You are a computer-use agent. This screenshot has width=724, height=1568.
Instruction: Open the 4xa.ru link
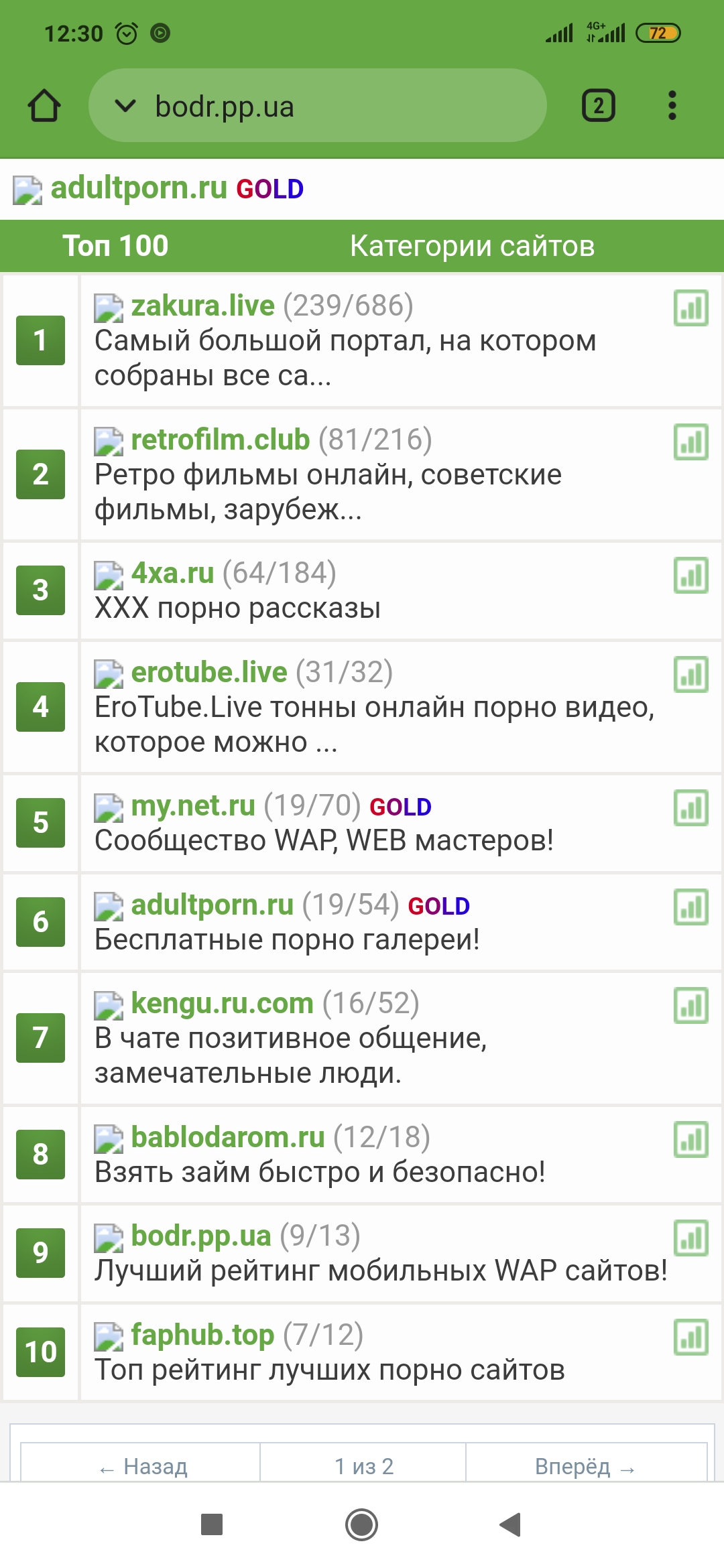pos(172,574)
